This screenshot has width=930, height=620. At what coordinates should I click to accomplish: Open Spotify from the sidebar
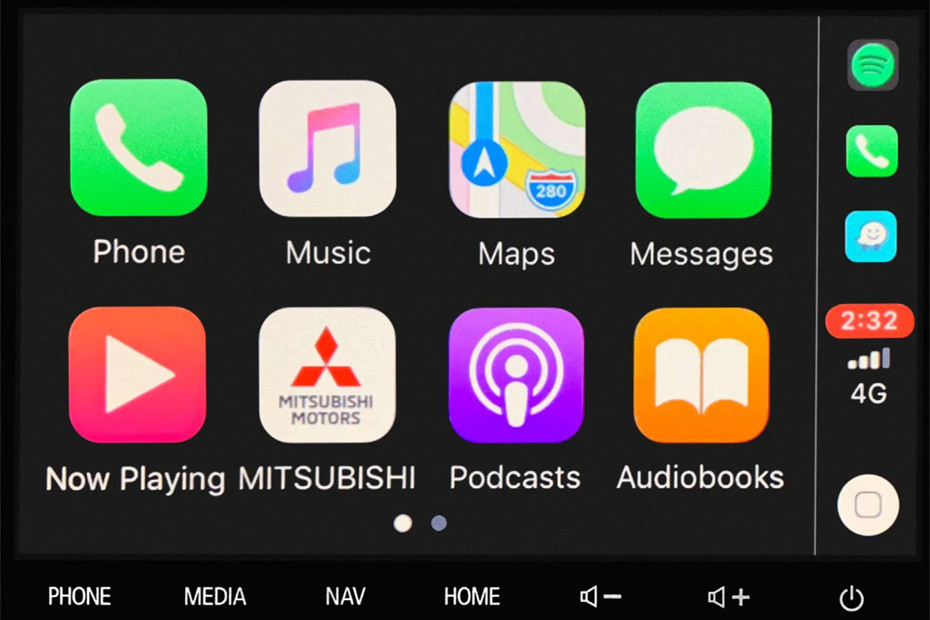872,65
